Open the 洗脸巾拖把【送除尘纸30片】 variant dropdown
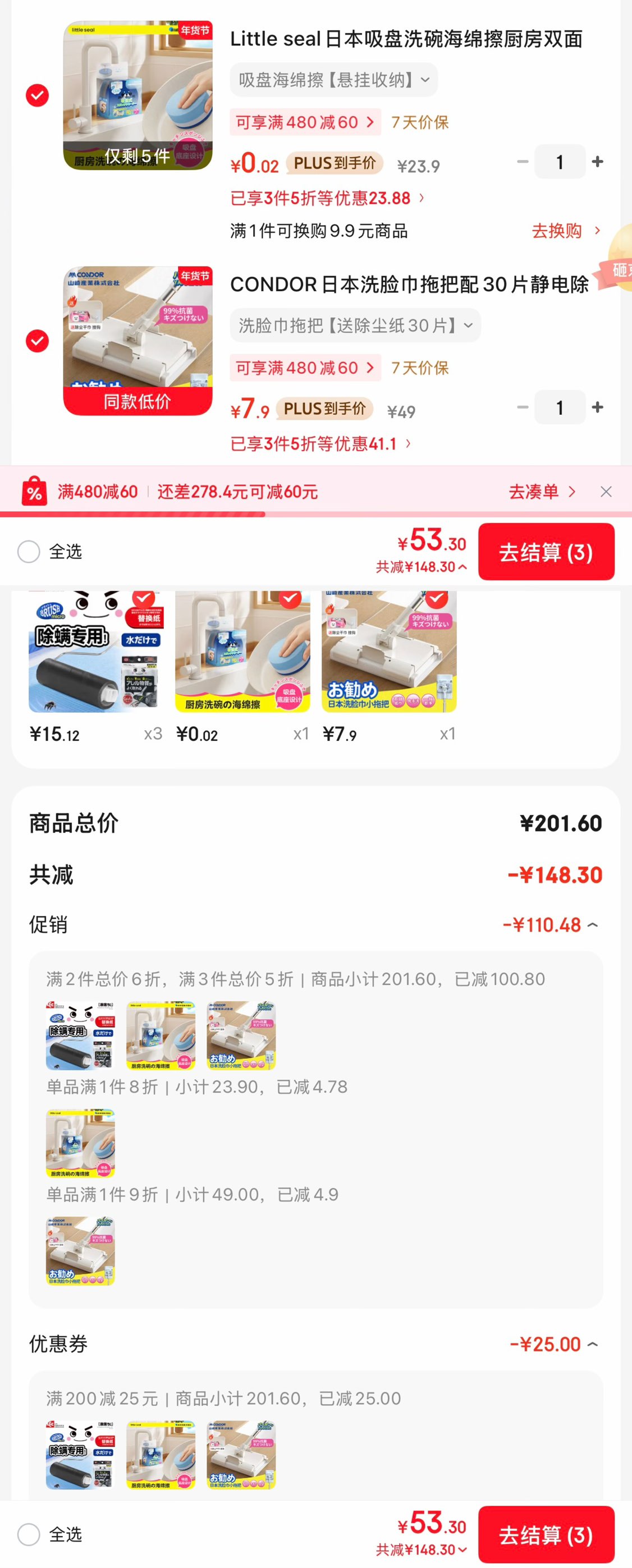 coord(355,325)
